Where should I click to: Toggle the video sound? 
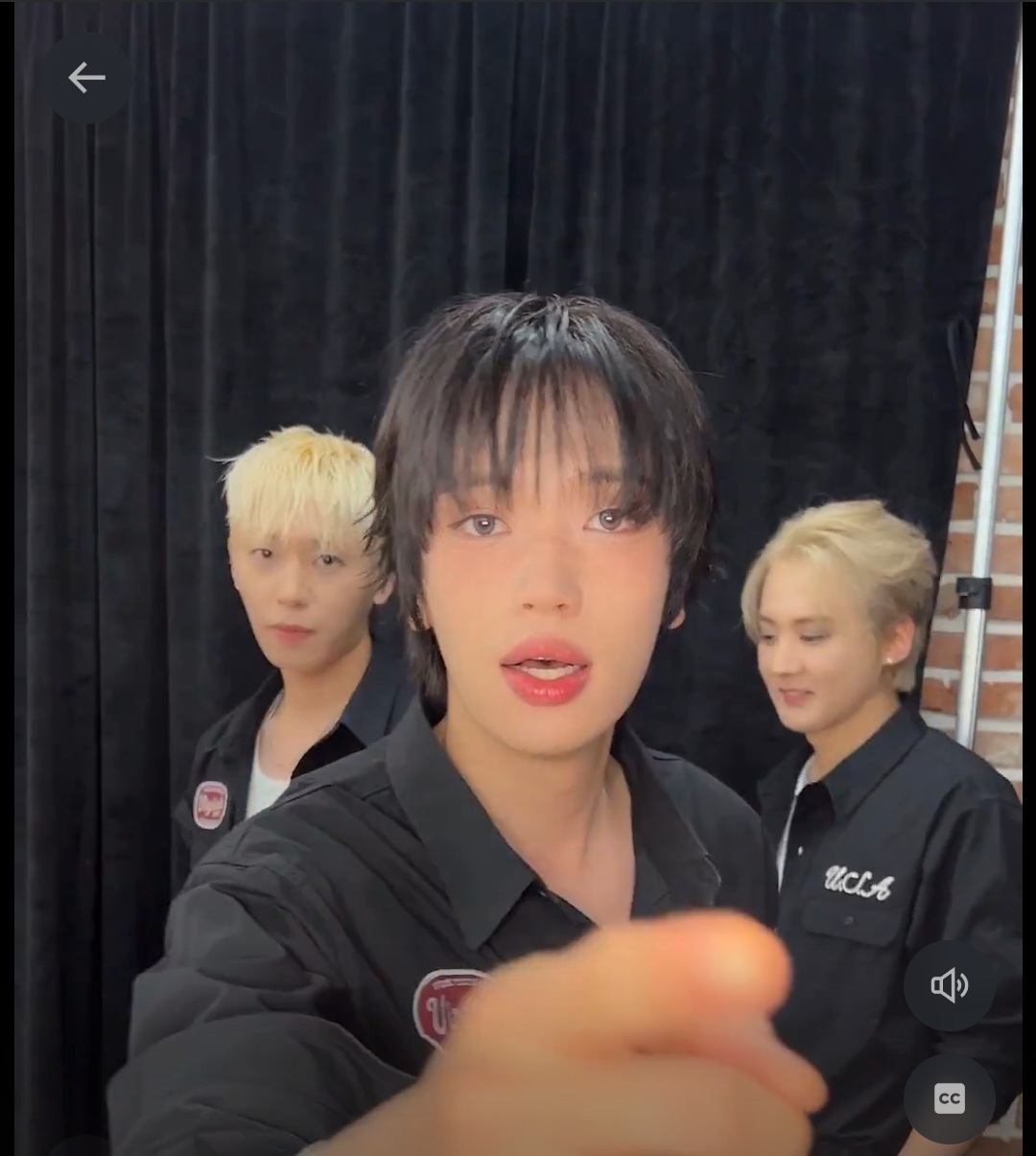click(x=949, y=985)
